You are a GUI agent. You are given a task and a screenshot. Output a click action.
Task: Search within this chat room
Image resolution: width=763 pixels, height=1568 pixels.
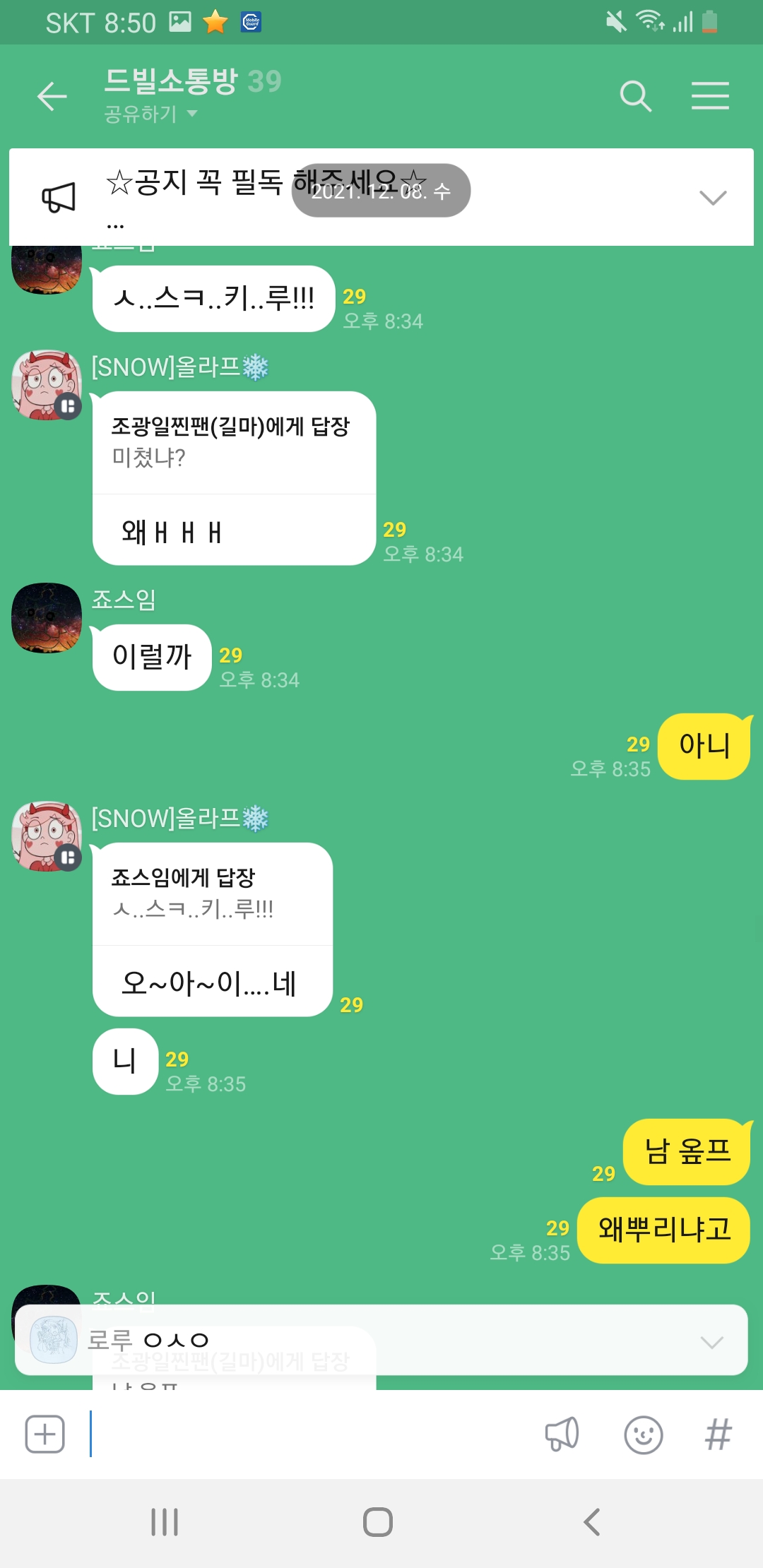click(x=635, y=96)
